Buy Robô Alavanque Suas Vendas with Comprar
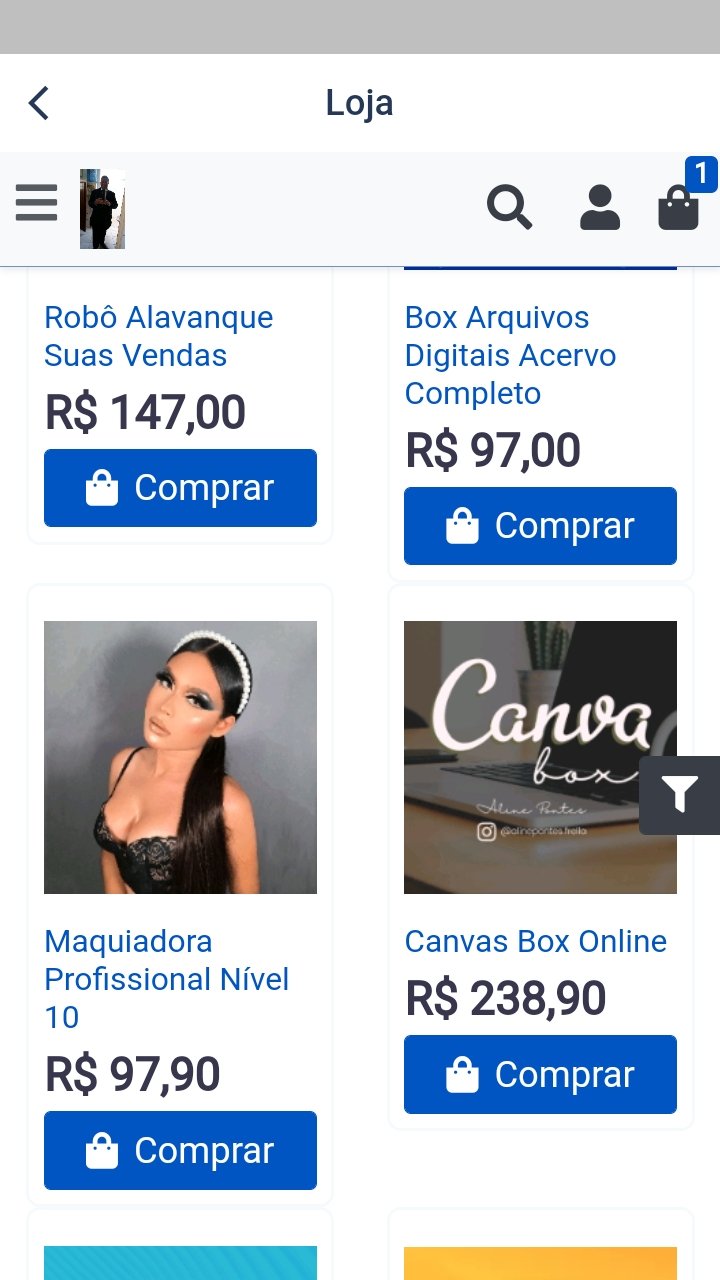 tap(180, 488)
